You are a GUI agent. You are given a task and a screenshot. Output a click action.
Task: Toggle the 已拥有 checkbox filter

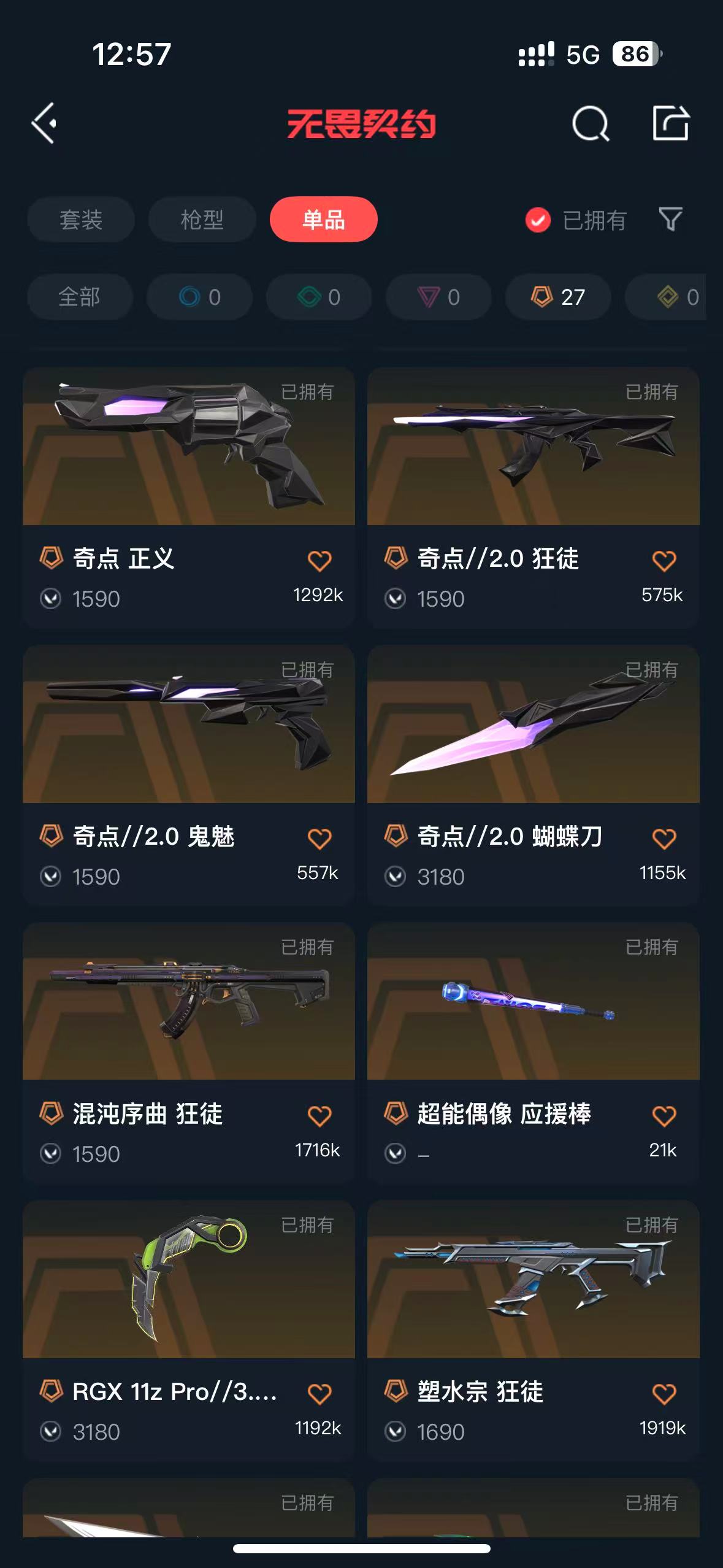pyautogui.click(x=538, y=220)
